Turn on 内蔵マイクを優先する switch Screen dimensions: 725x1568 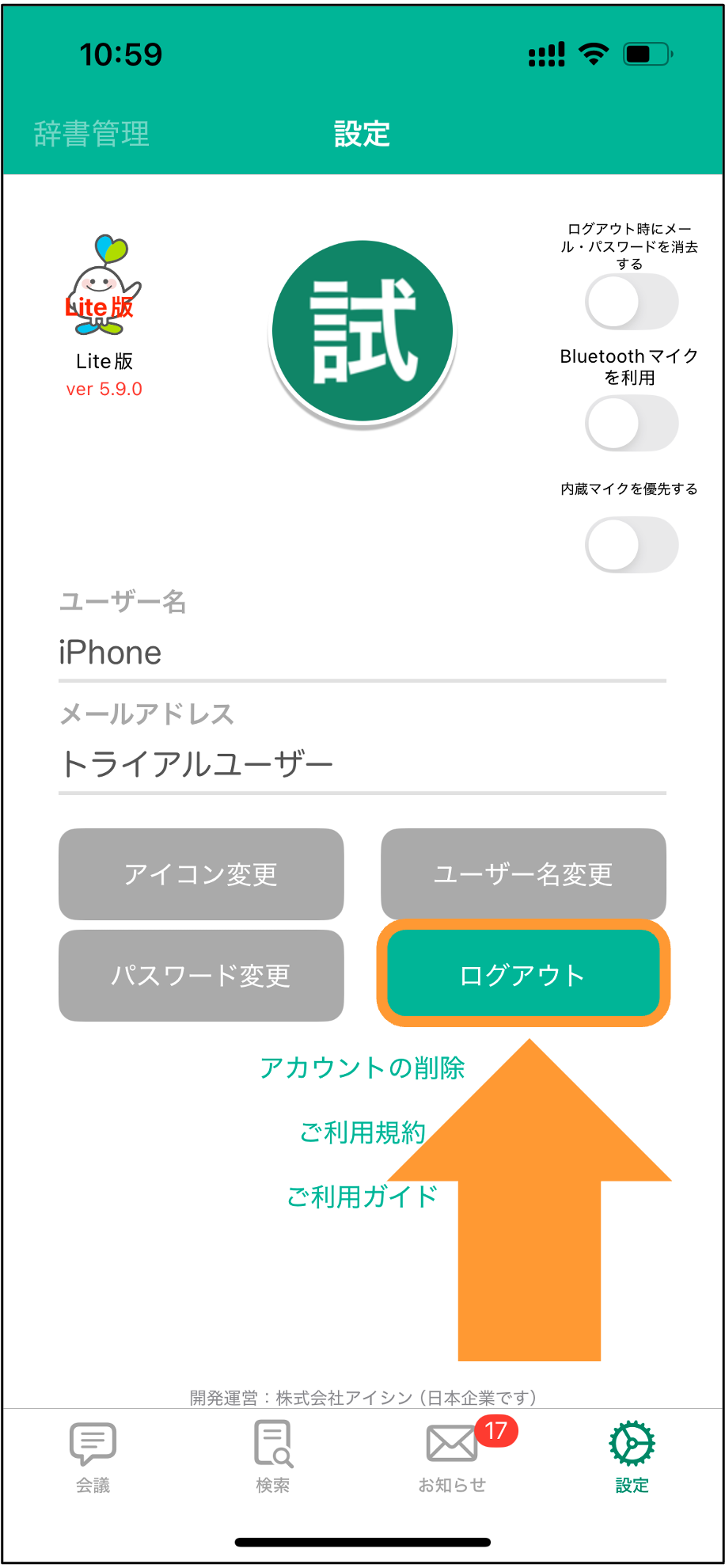point(632,545)
